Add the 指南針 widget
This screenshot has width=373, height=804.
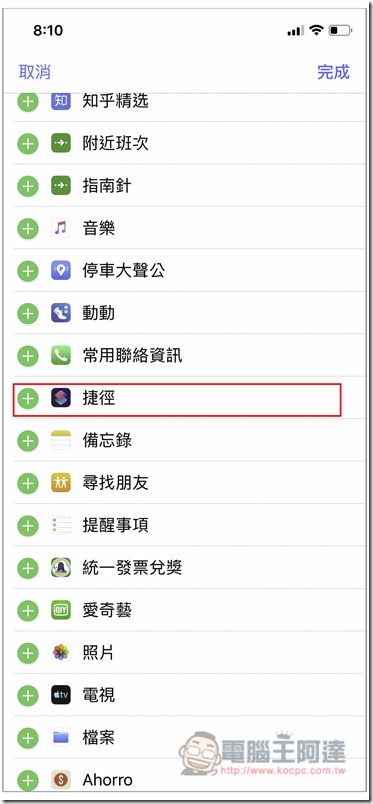pyautogui.click(x=28, y=186)
